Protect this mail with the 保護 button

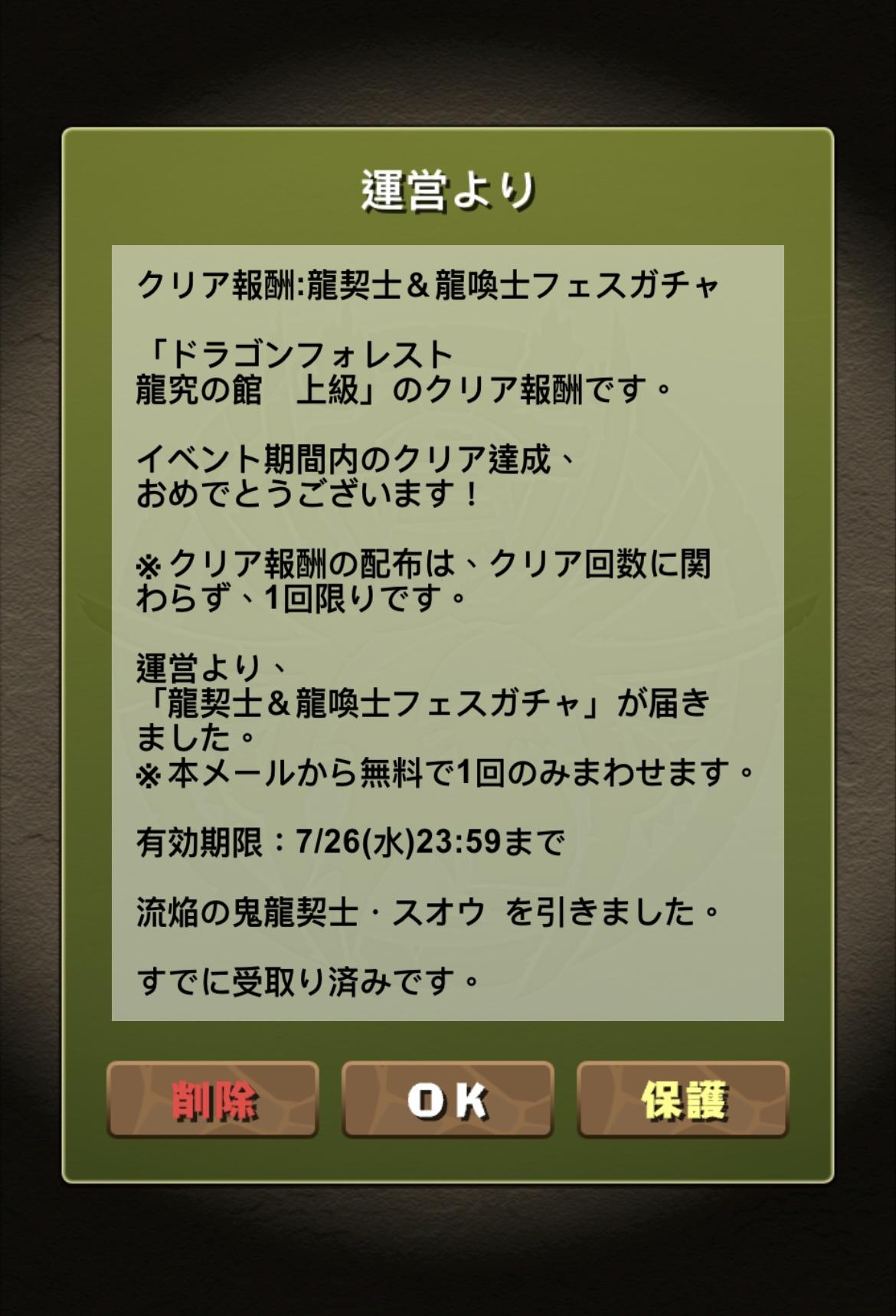[x=682, y=1100]
